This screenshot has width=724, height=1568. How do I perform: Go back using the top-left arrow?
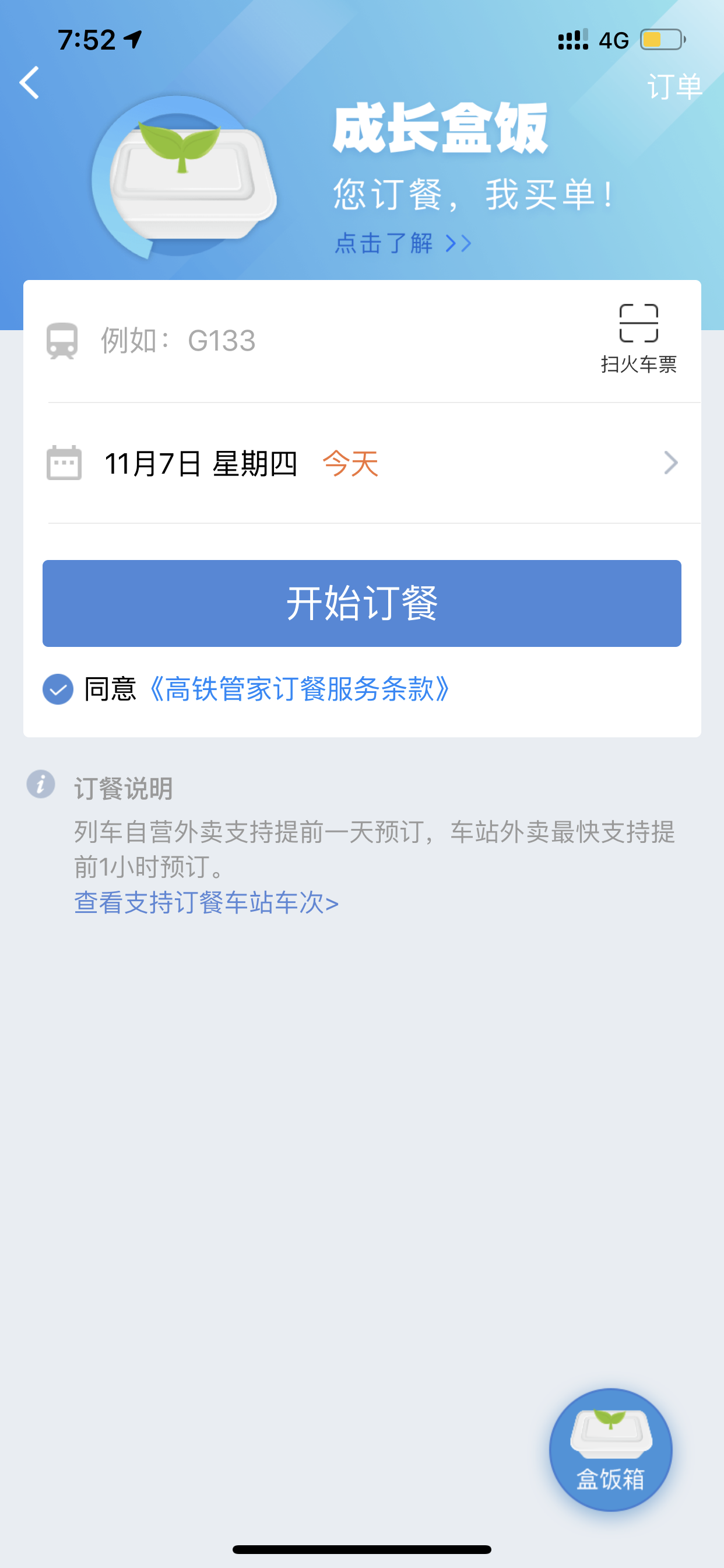tap(29, 83)
